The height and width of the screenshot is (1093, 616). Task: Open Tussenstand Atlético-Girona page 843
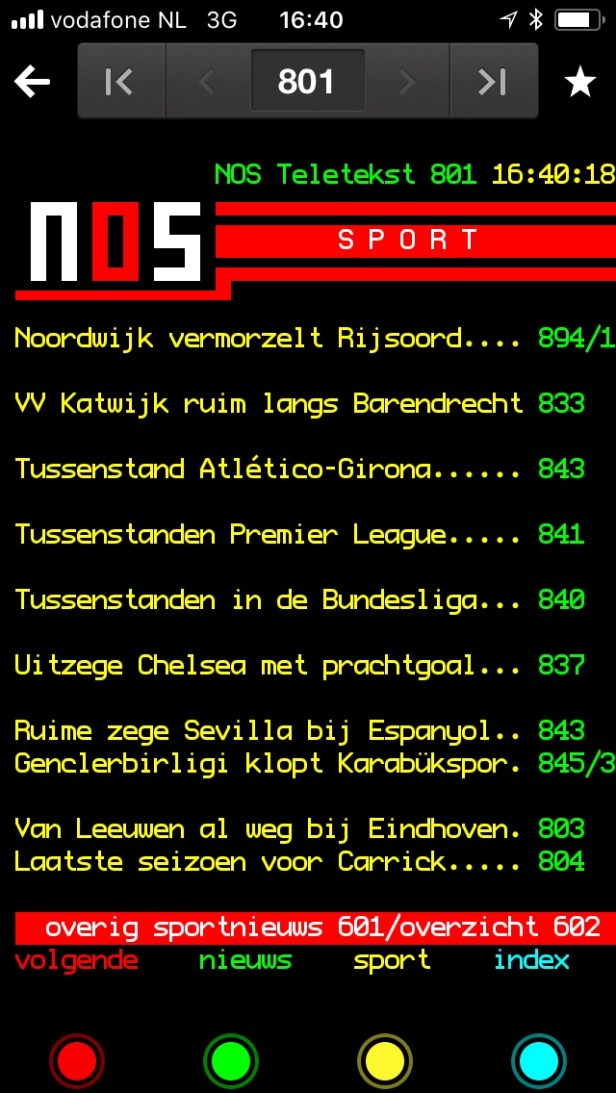[x=561, y=469]
